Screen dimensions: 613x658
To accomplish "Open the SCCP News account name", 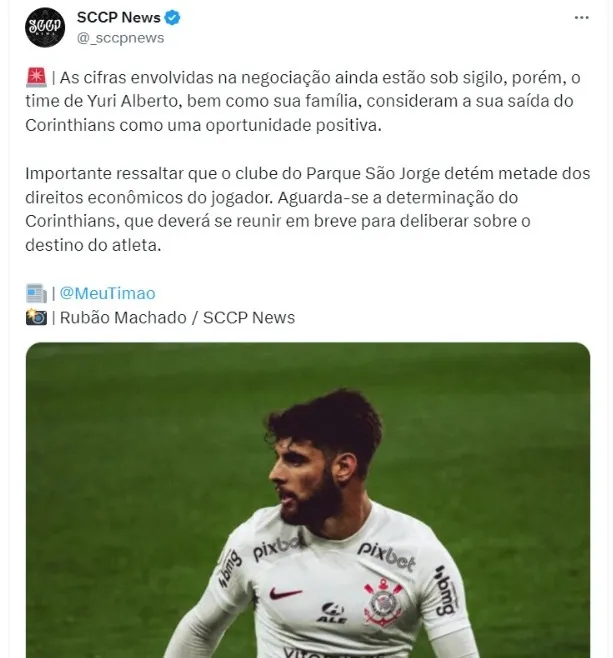I will tap(118, 17).
